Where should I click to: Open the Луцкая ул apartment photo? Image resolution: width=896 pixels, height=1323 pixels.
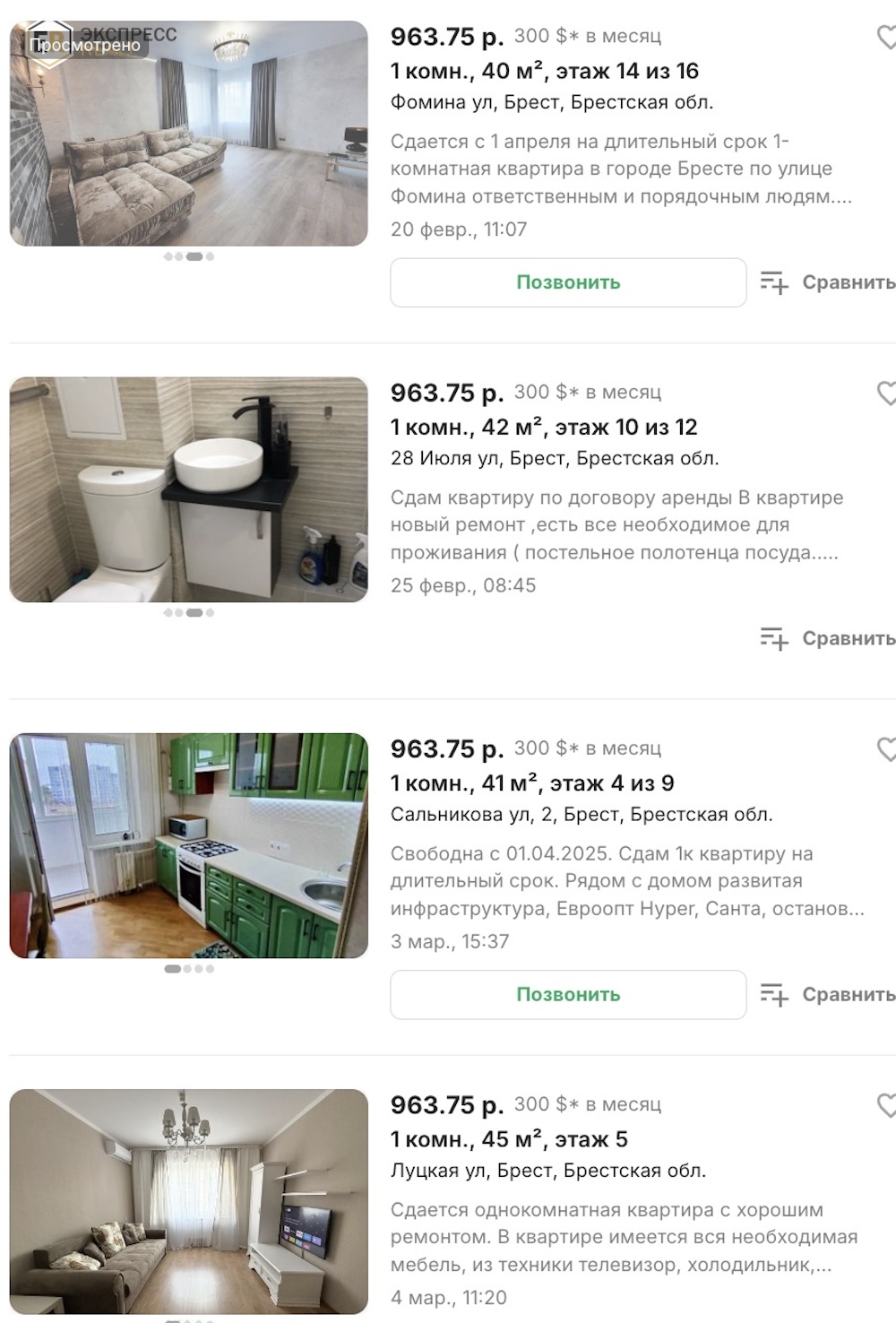tap(188, 1201)
